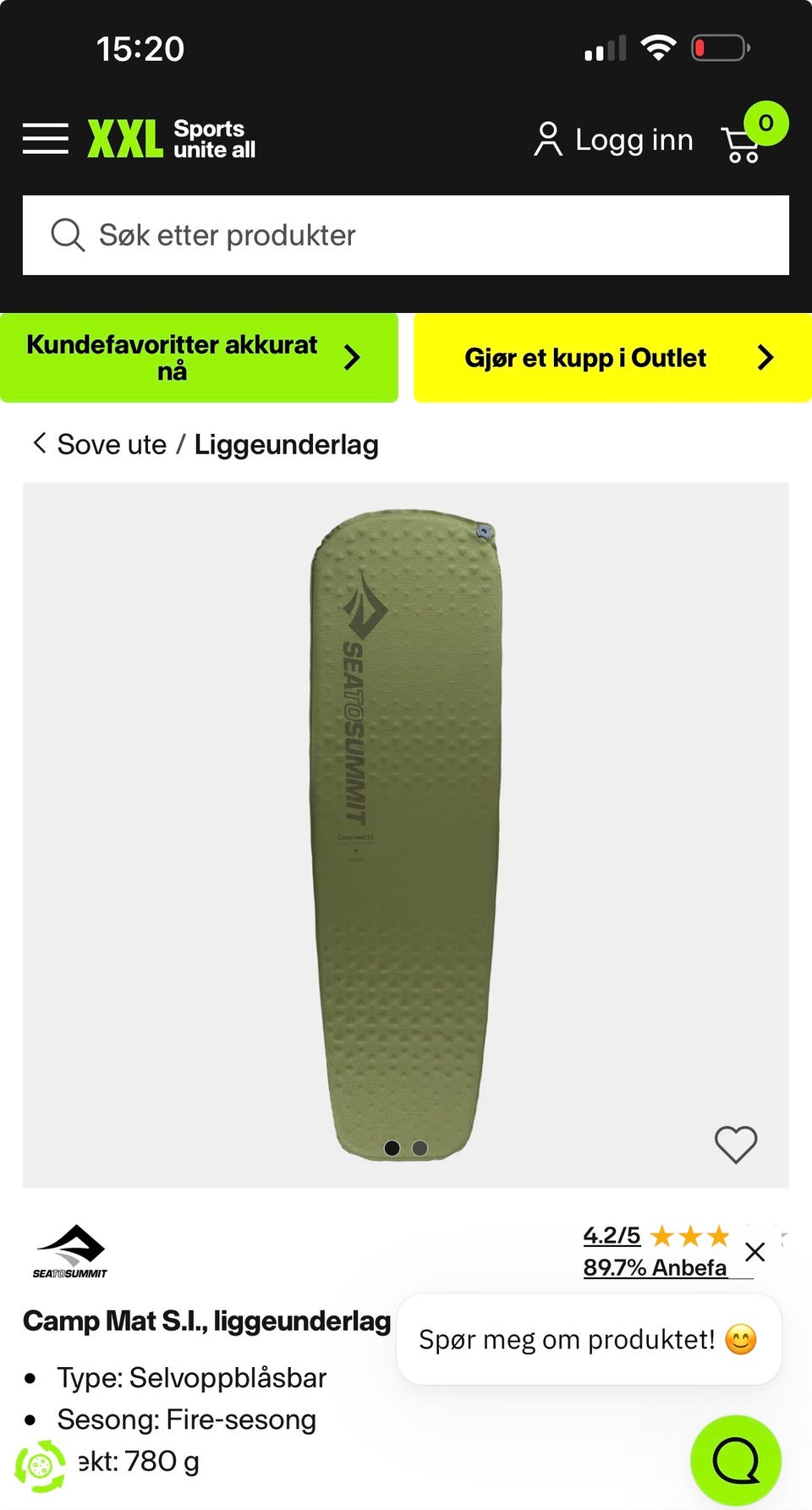This screenshot has height=1510, width=812.
Task: Open the green chat assistant button
Action: click(736, 1460)
